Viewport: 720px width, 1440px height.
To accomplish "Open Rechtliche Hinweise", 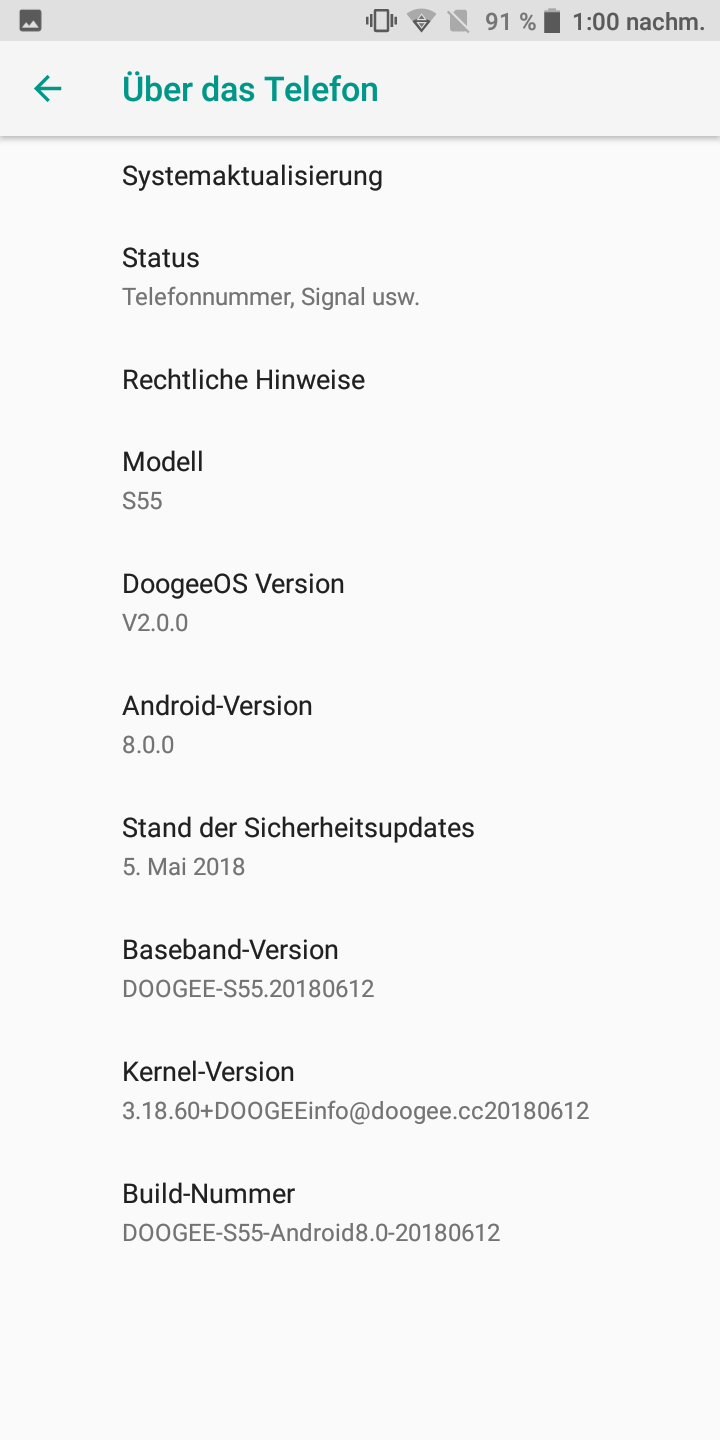I will coord(360,379).
